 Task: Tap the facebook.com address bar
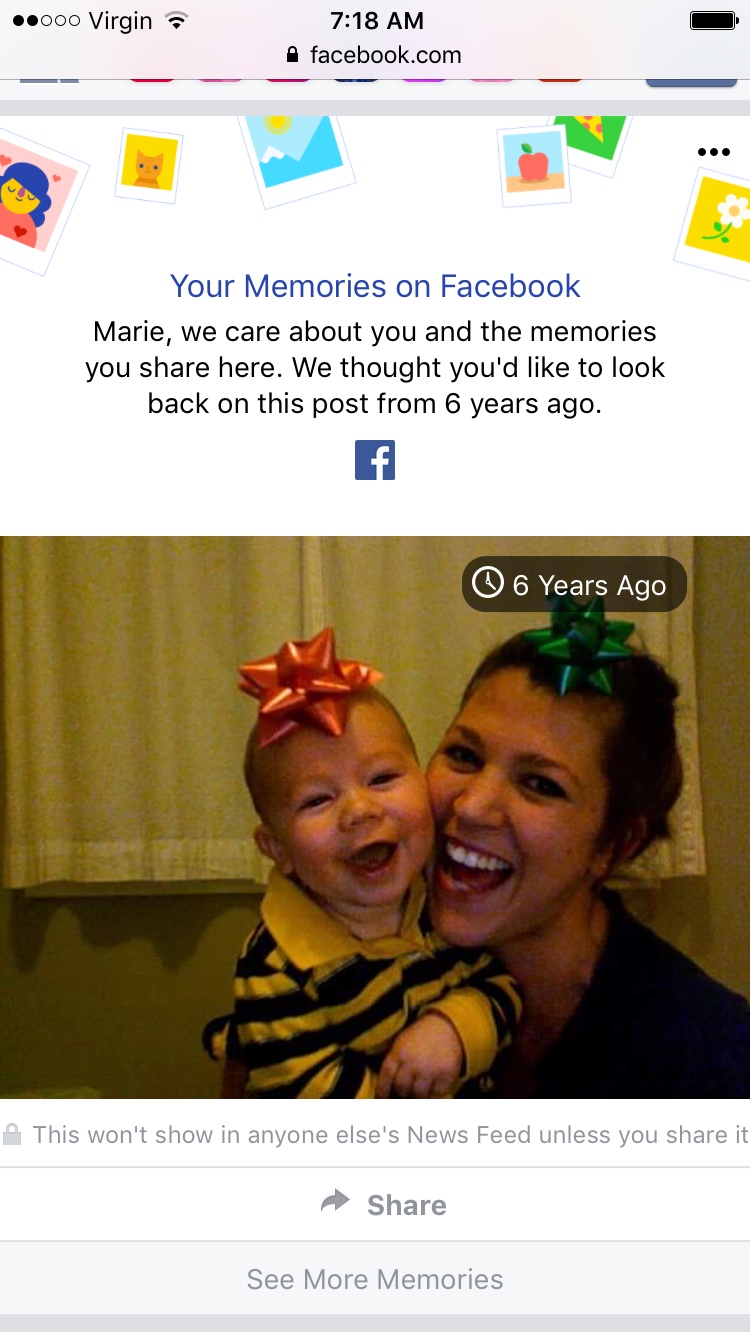[x=375, y=55]
